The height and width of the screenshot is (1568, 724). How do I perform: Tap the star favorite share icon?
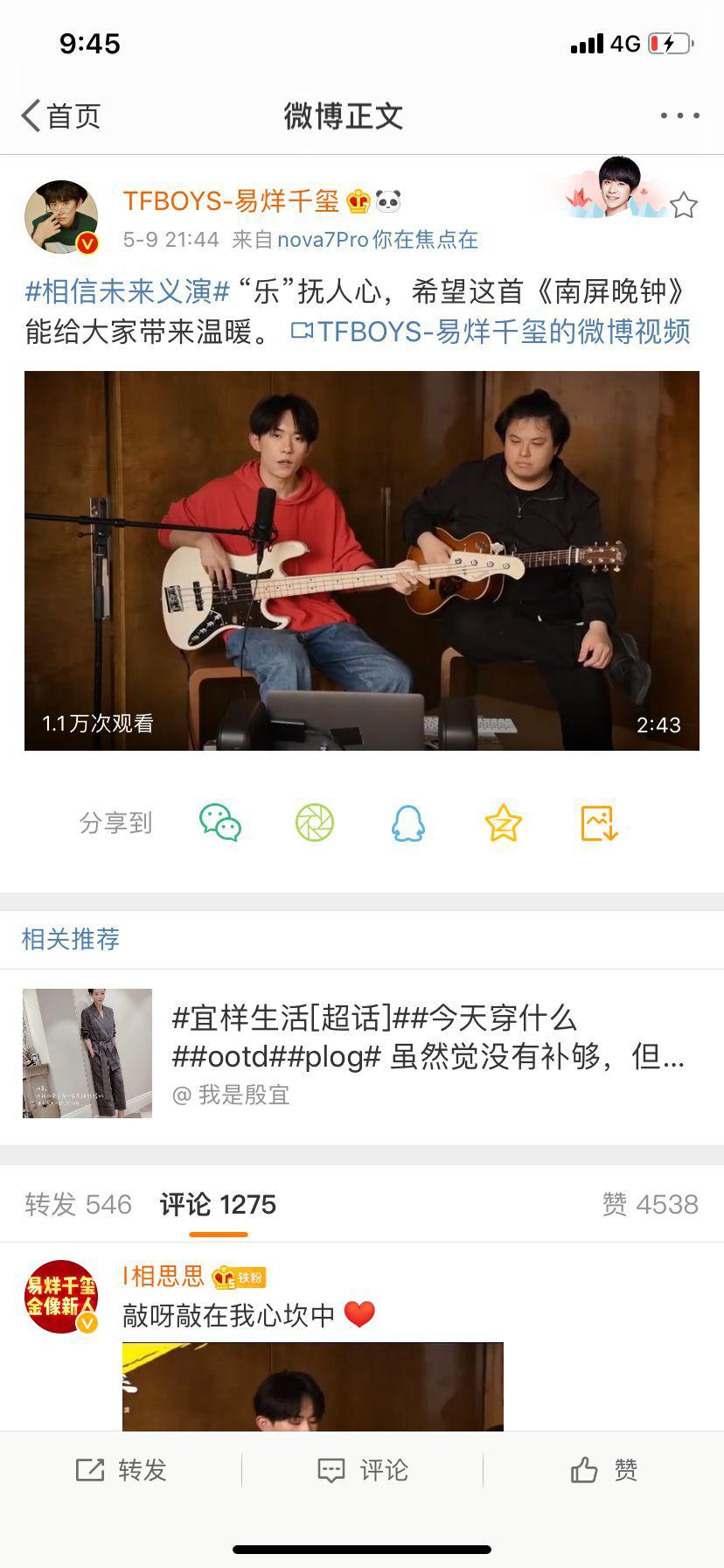tap(502, 822)
